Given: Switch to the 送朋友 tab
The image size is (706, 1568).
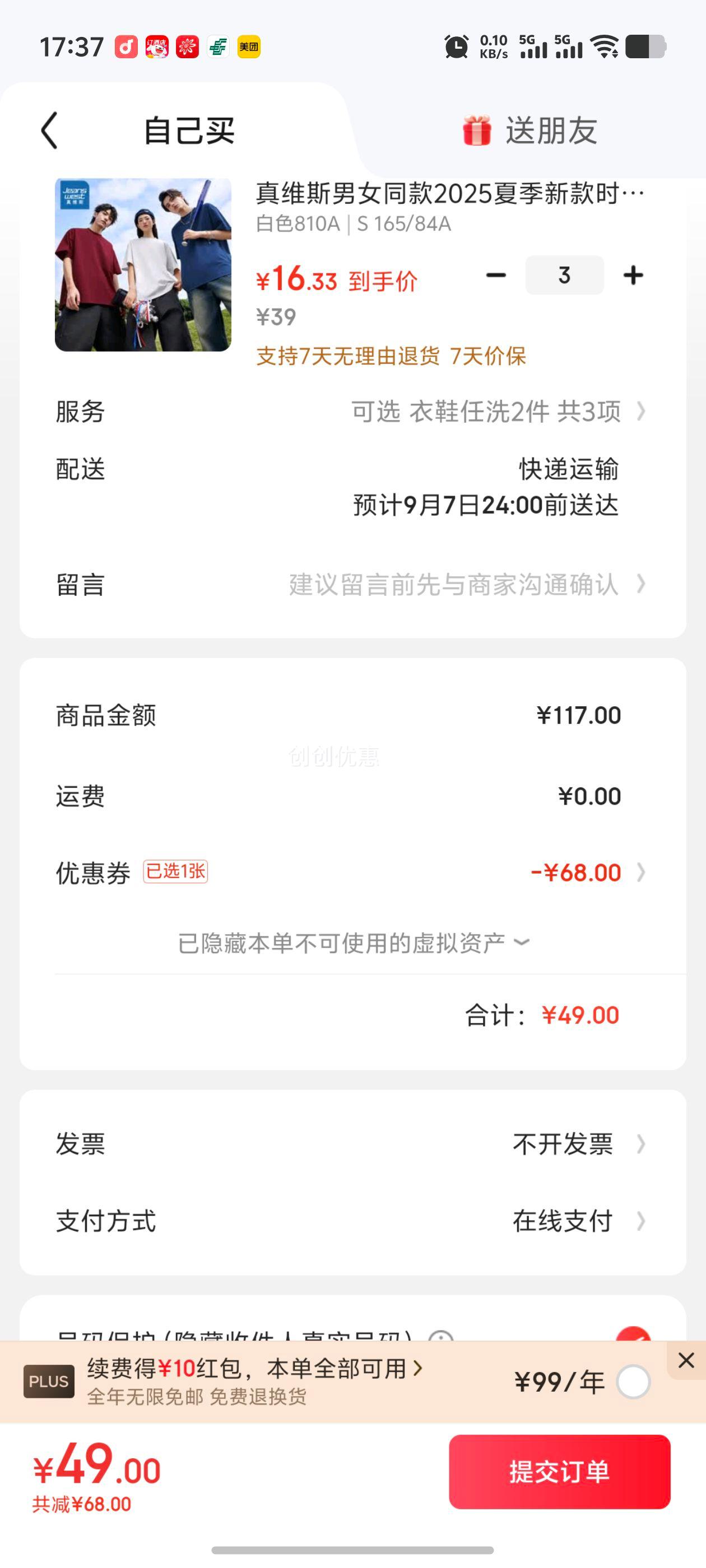Looking at the screenshot, I should click(x=530, y=130).
